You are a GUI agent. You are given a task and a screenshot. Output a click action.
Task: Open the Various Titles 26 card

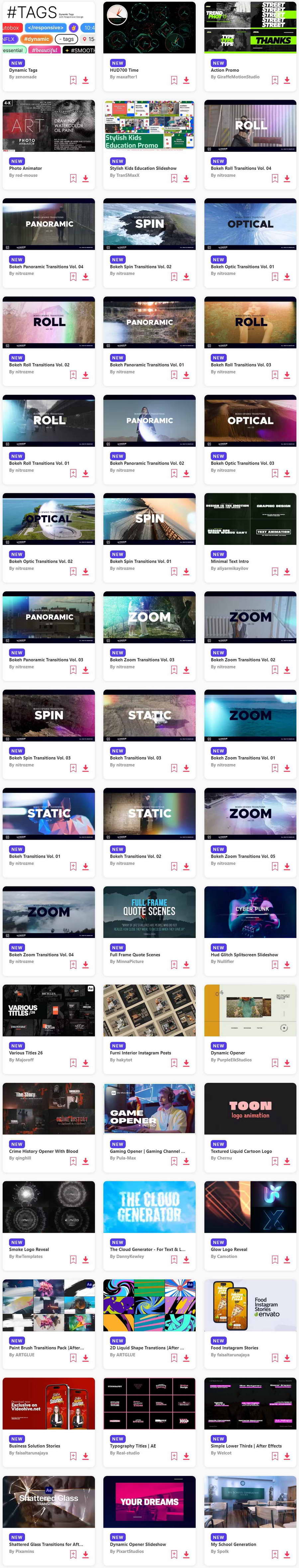tap(49, 1010)
